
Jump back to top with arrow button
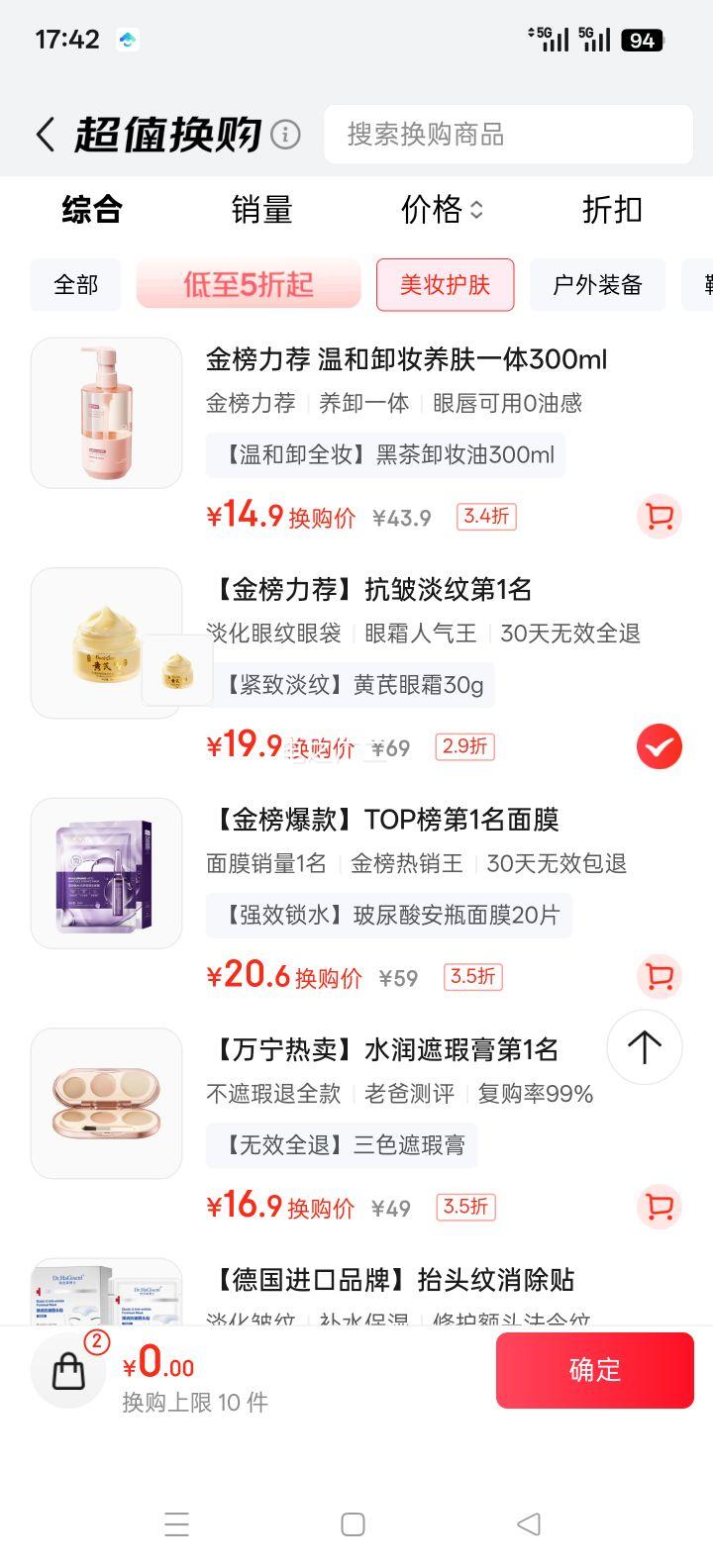coord(644,1047)
